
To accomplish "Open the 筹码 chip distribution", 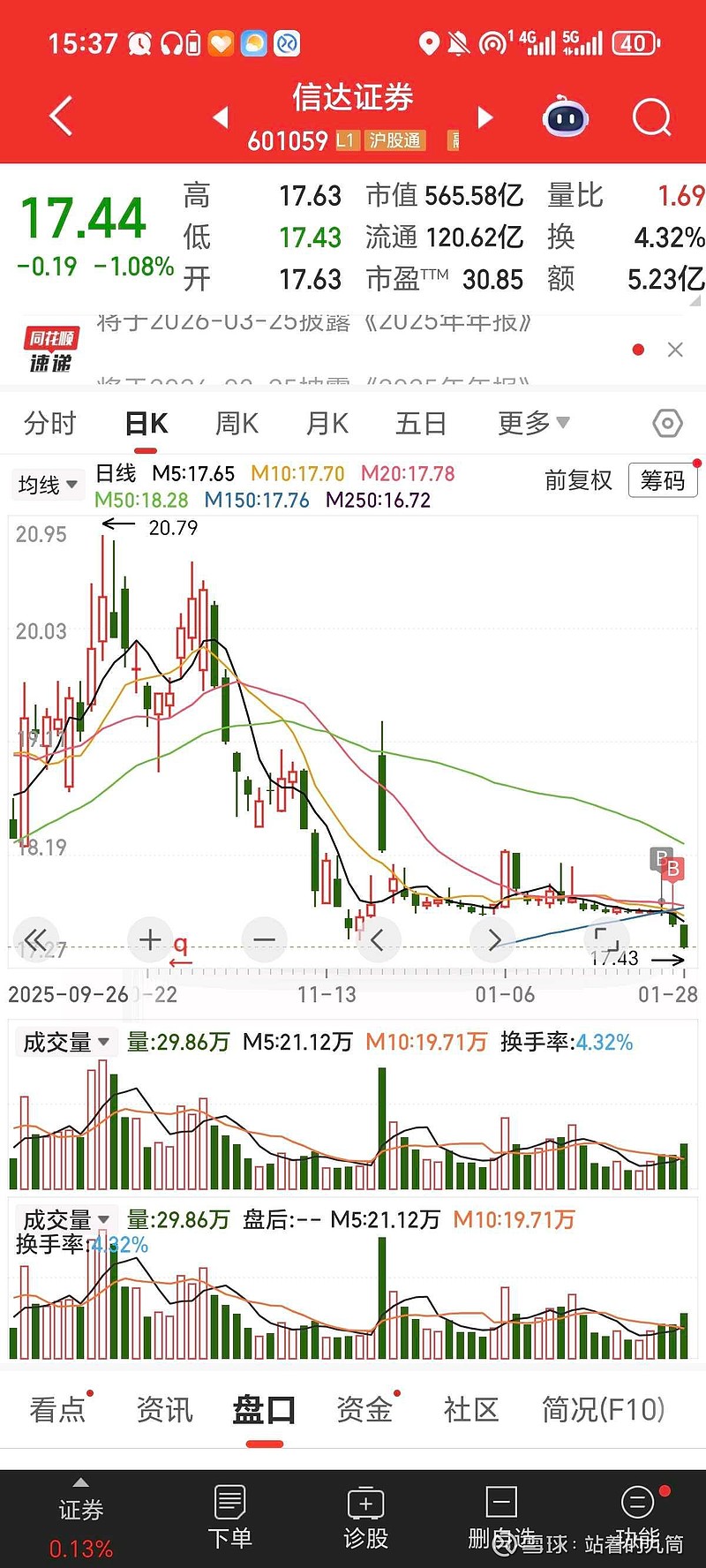I will 663,480.
